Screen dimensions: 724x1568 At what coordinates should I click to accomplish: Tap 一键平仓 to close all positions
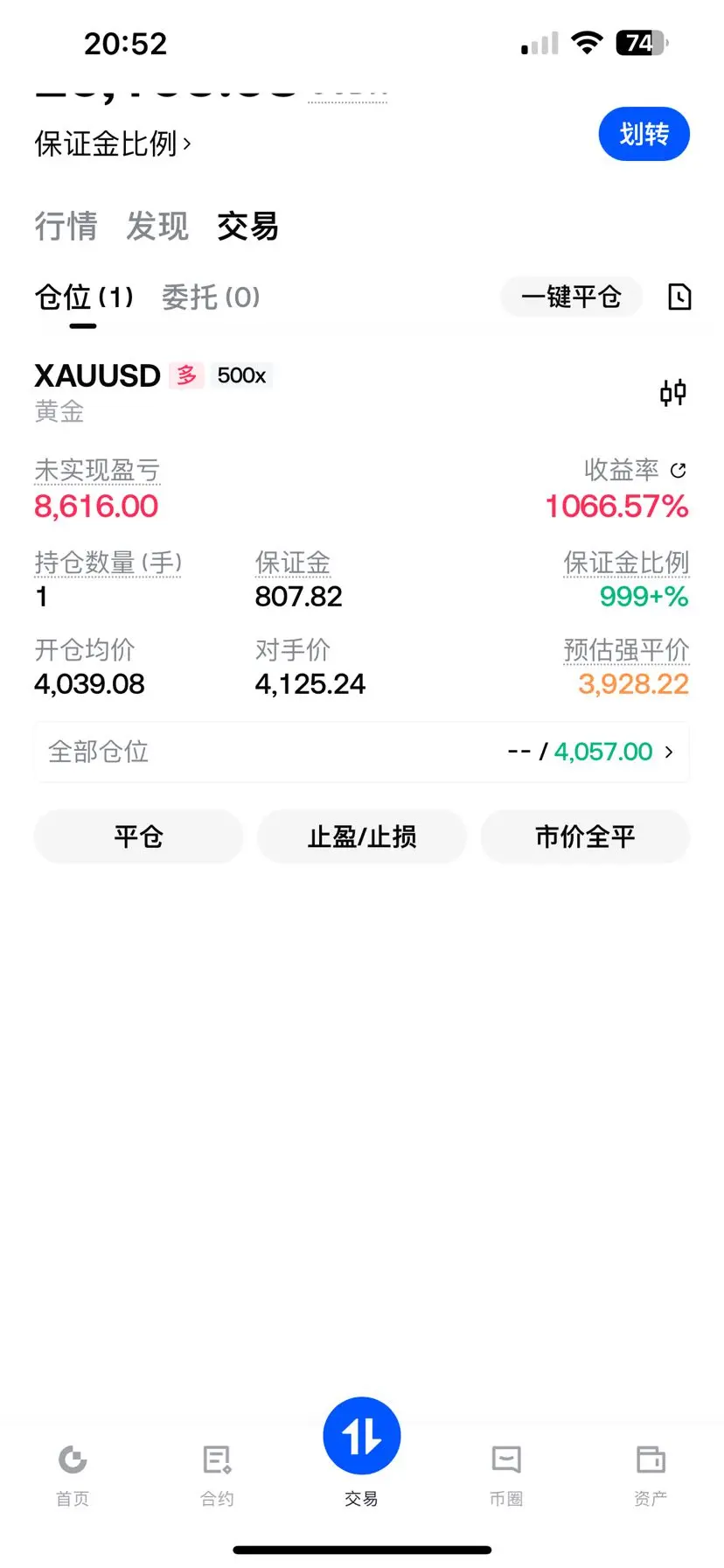[x=571, y=297]
